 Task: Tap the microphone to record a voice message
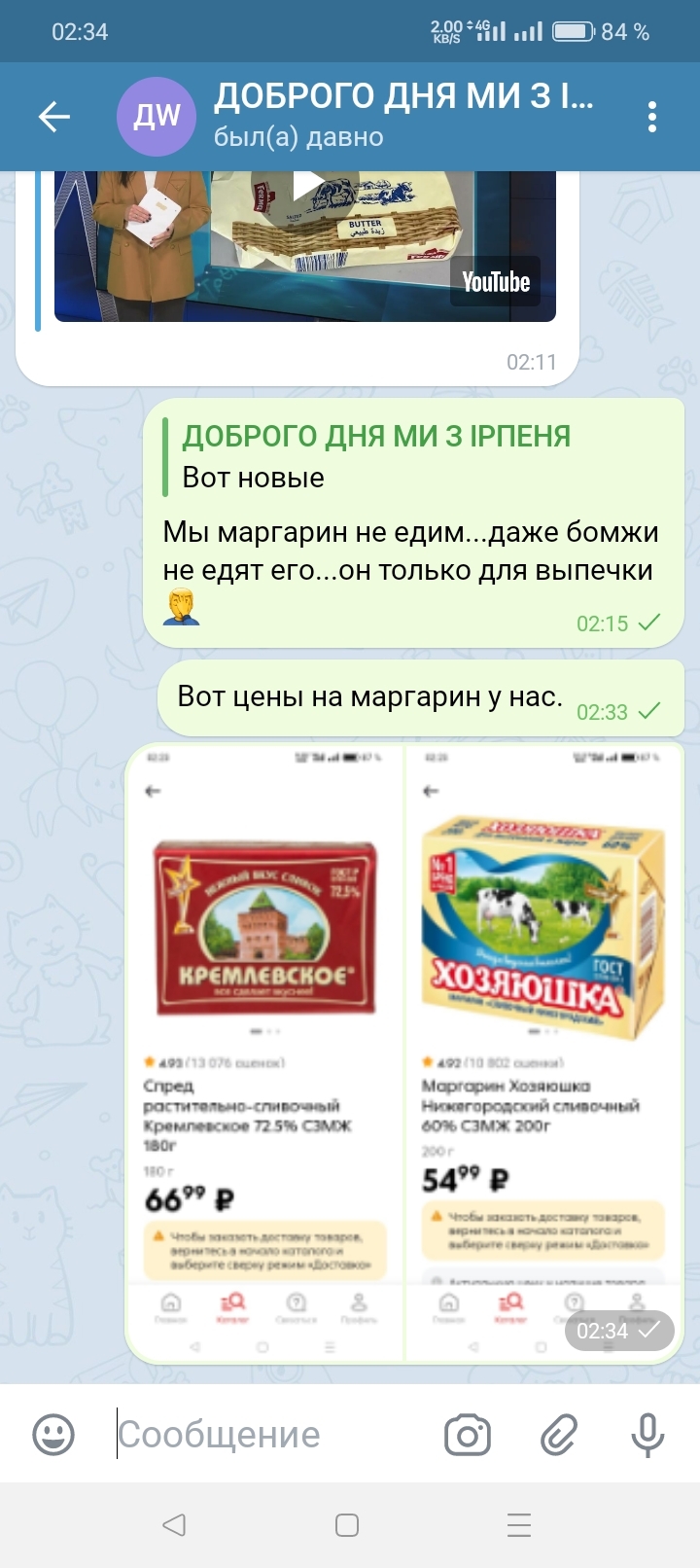pos(647,1434)
